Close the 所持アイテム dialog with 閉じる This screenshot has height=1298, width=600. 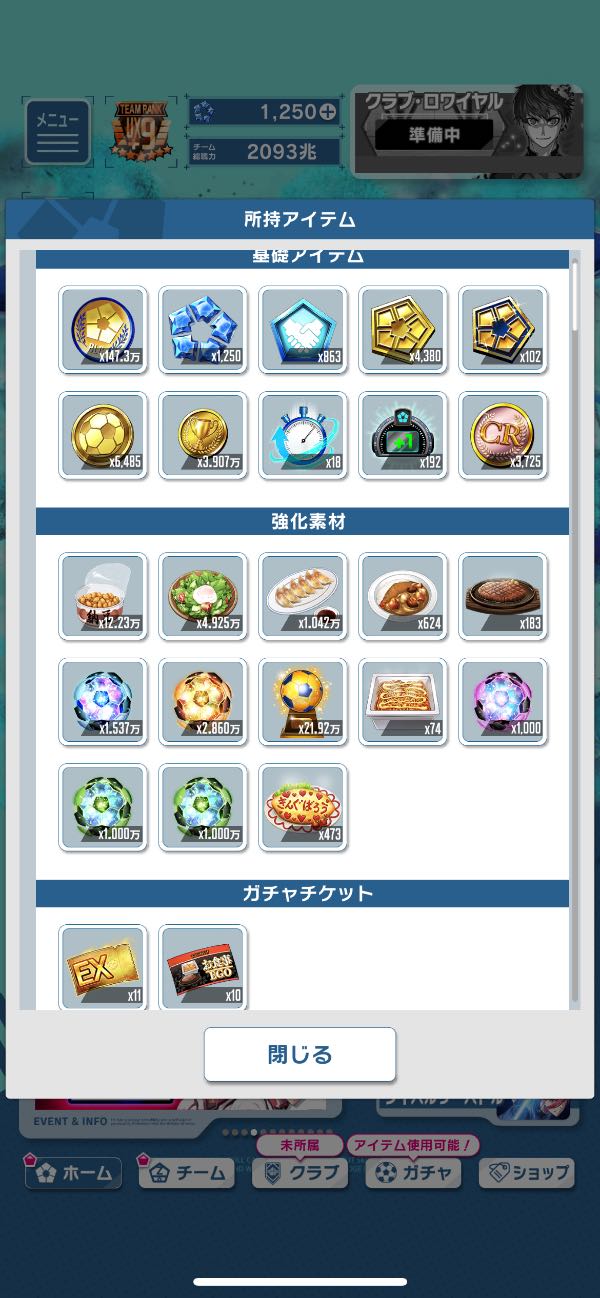click(x=300, y=1054)
